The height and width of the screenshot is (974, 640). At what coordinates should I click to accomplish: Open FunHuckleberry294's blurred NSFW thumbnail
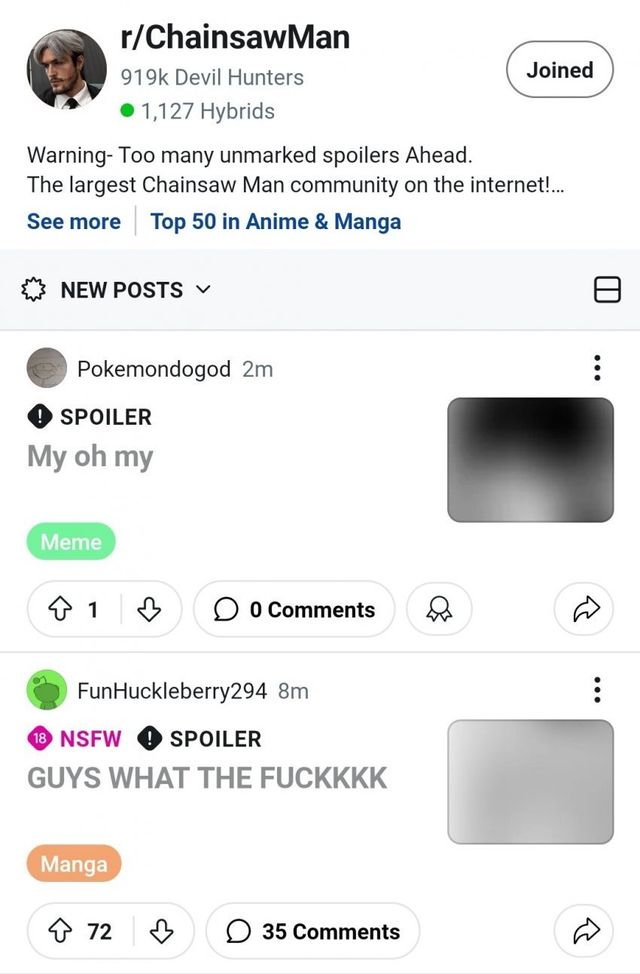click(530, 781)
